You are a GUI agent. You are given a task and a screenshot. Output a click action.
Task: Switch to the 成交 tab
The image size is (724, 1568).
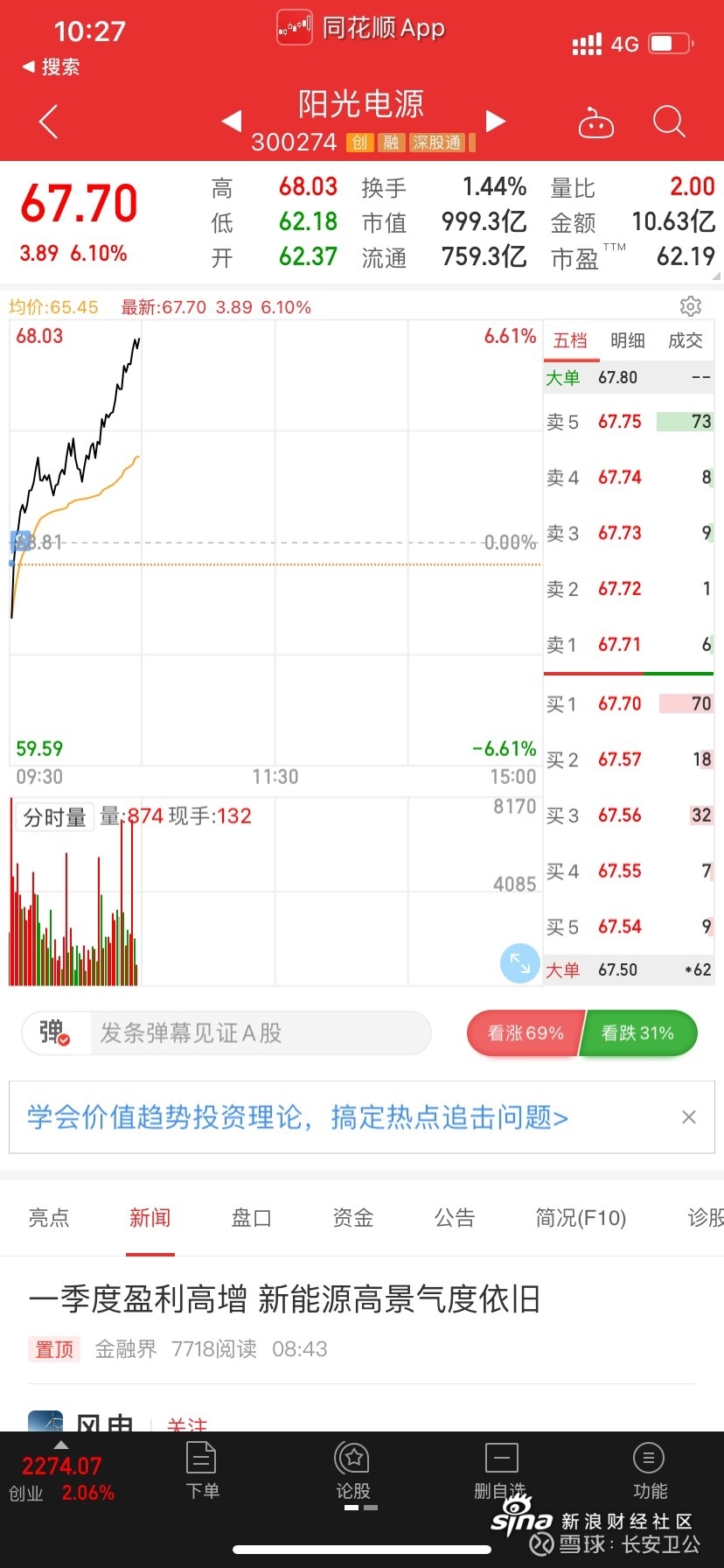686,340
